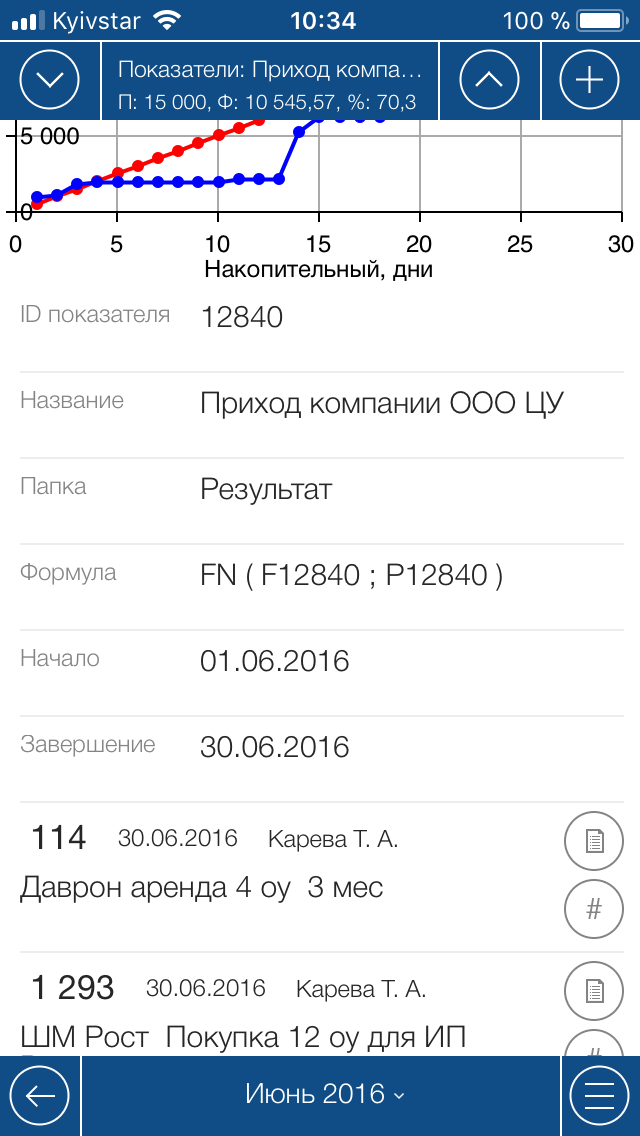Screen dimensions: 640x1136
Task: Tap the down chevron for next indicator
Action: tap(49, 79)
